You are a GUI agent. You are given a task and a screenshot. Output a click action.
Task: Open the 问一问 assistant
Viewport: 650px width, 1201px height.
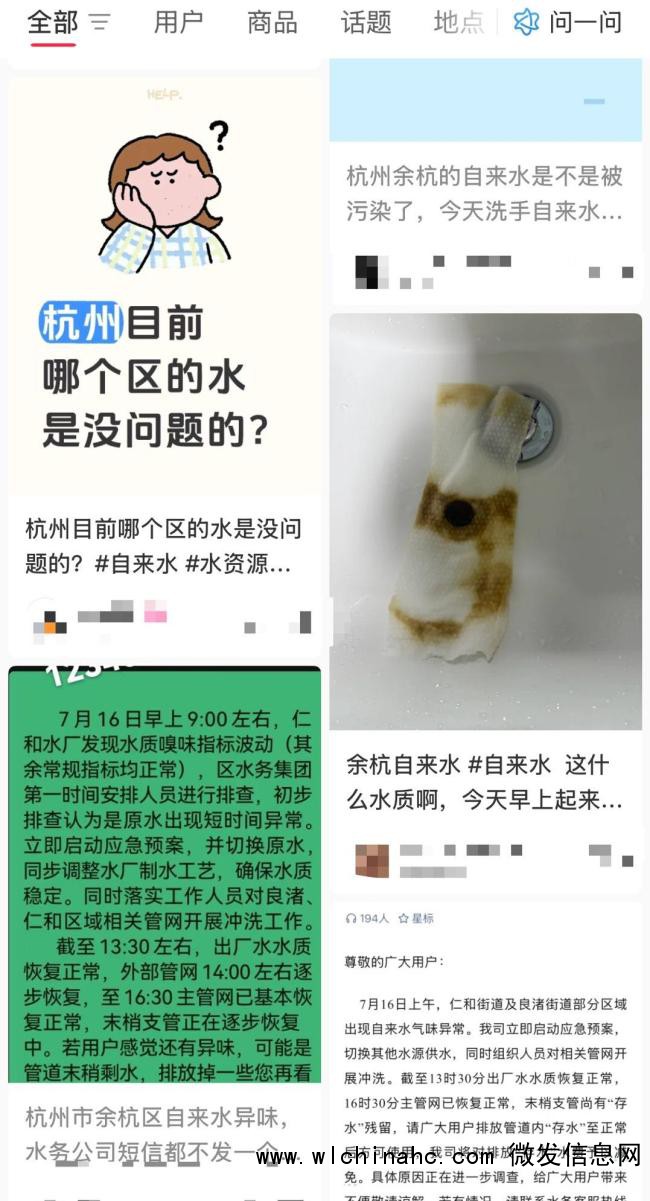point(568,22)
